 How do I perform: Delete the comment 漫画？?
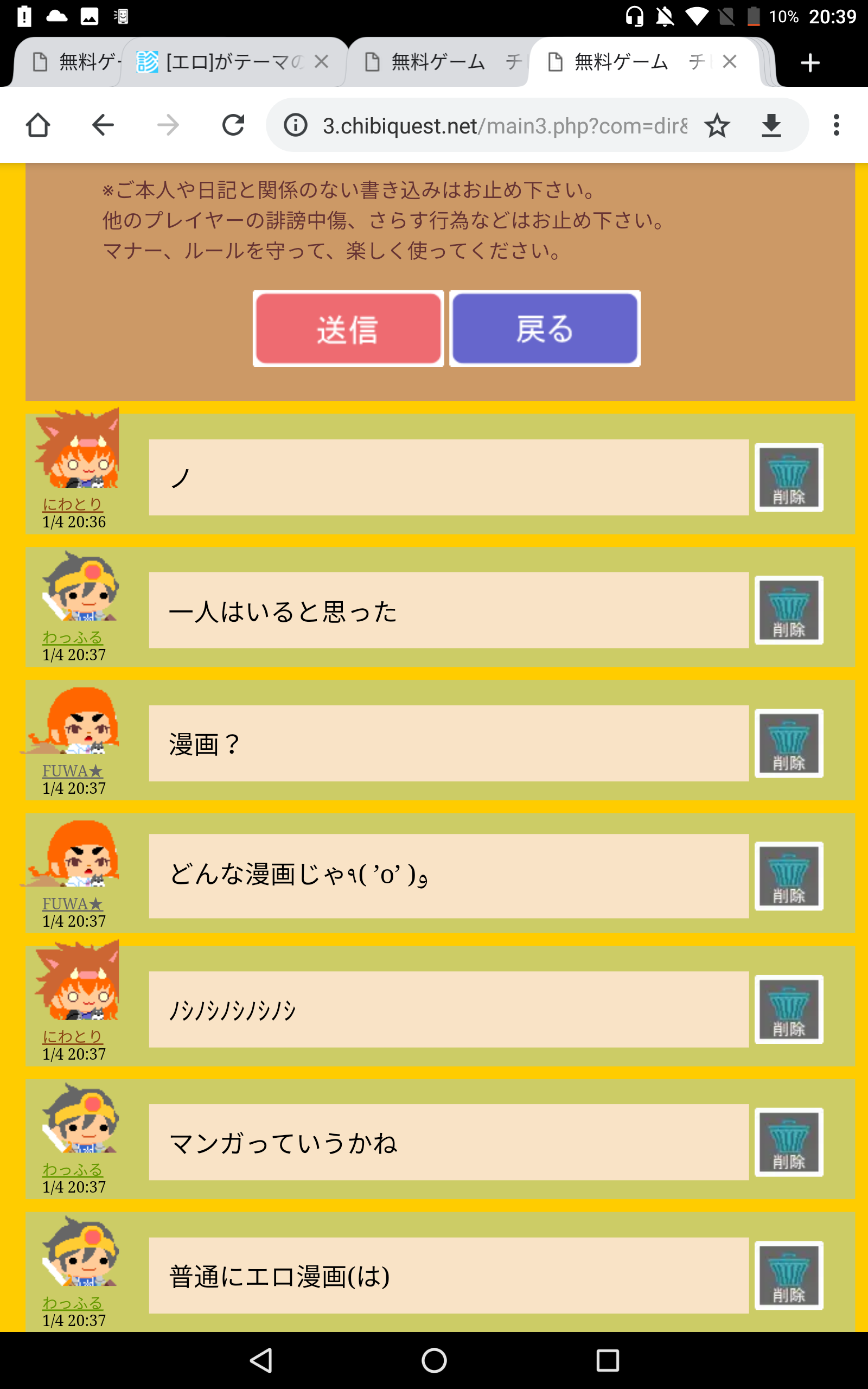coord(788,743)
